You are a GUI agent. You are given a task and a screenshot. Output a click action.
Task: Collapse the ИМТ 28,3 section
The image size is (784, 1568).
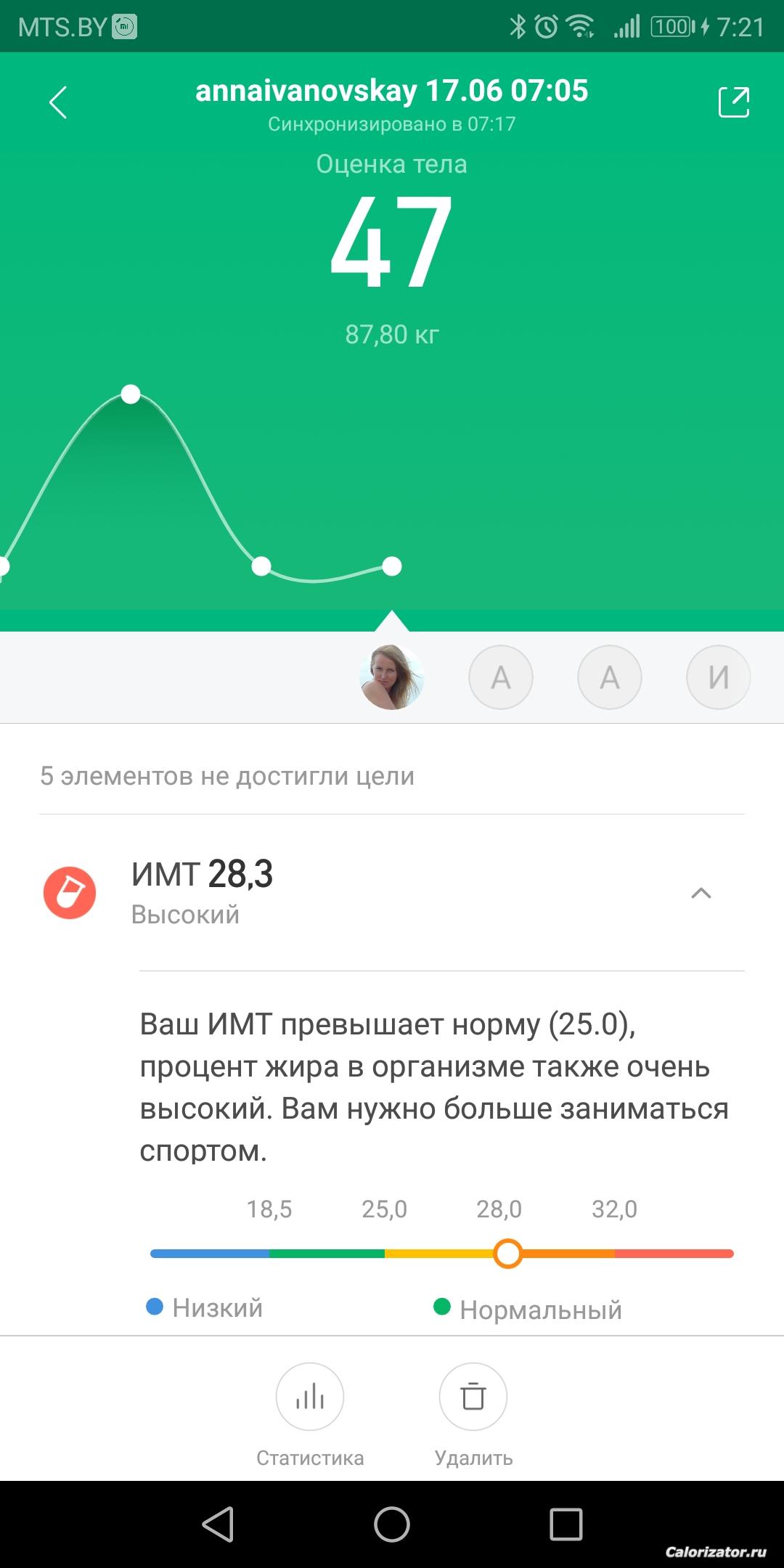click(x=701, y=893)
